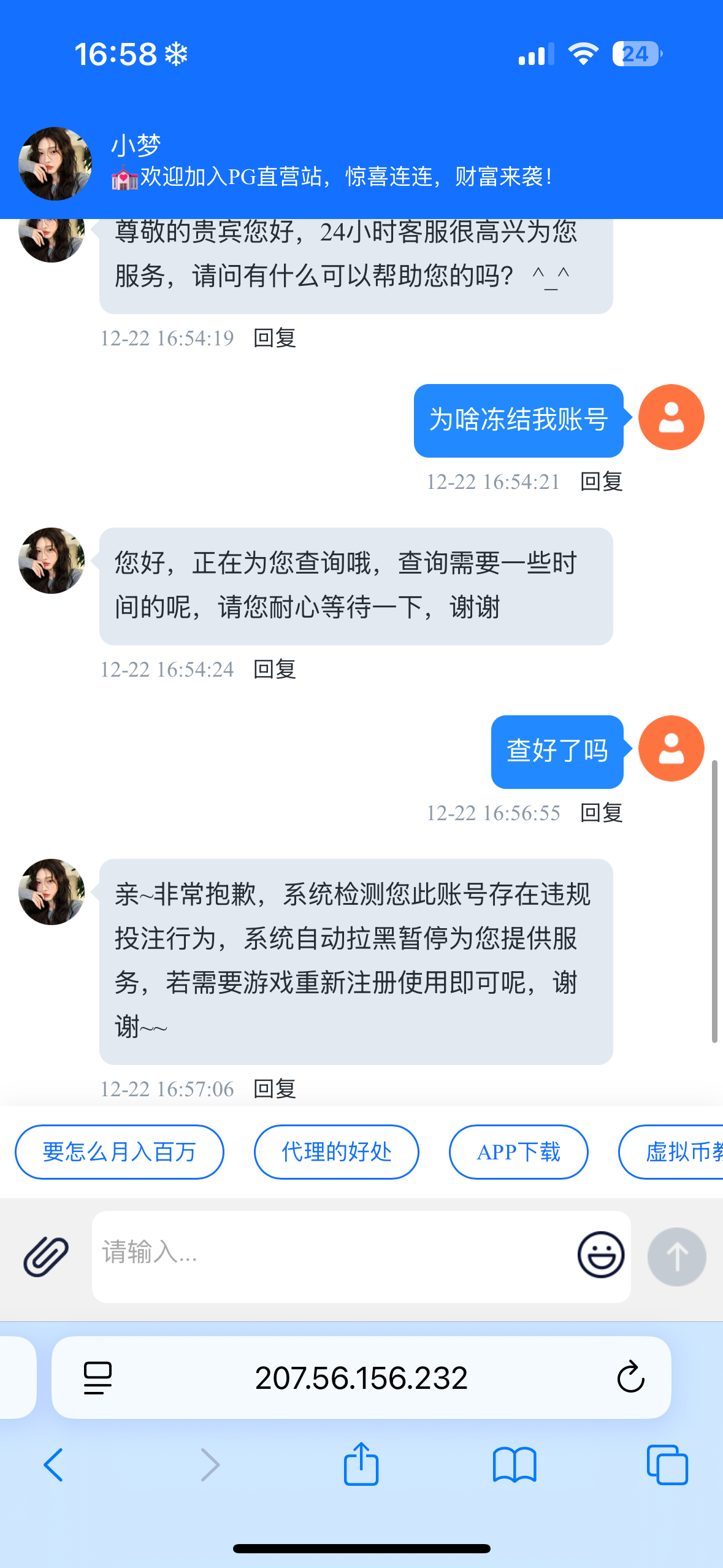Screen dimensions: 723x1568
Task: Open browser bookmarks
Action: coord(515,1465)
